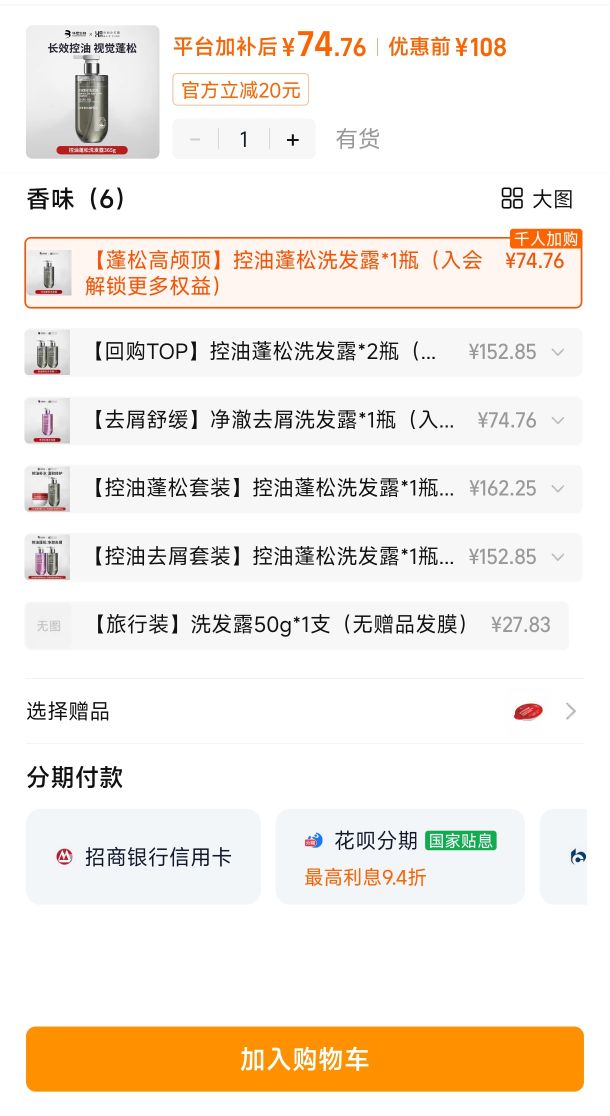Select 花呗分期 installment option
The height and width of the screenshot is (1116, 610).
400,857
